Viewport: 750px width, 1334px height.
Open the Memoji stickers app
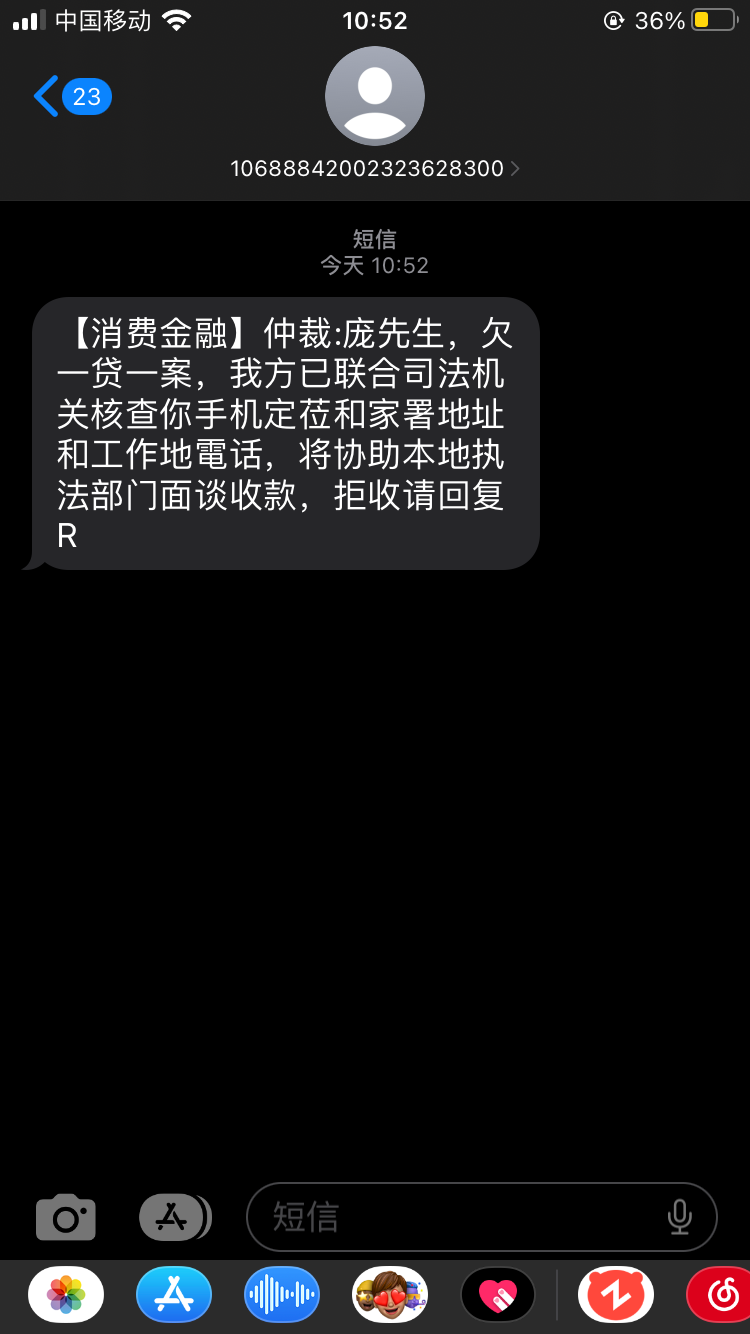click(390, 1295)
